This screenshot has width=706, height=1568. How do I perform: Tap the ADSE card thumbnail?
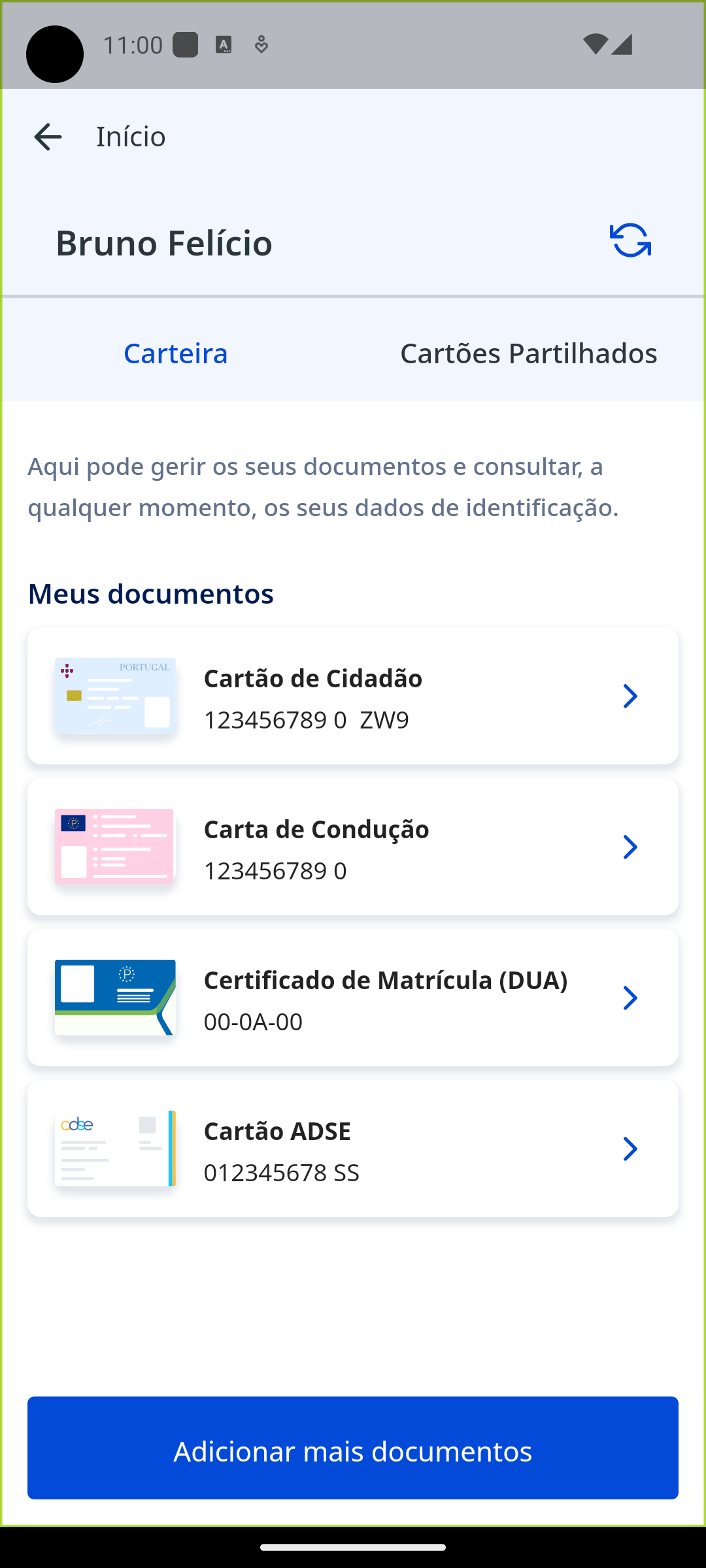[x=115, y=1149]
